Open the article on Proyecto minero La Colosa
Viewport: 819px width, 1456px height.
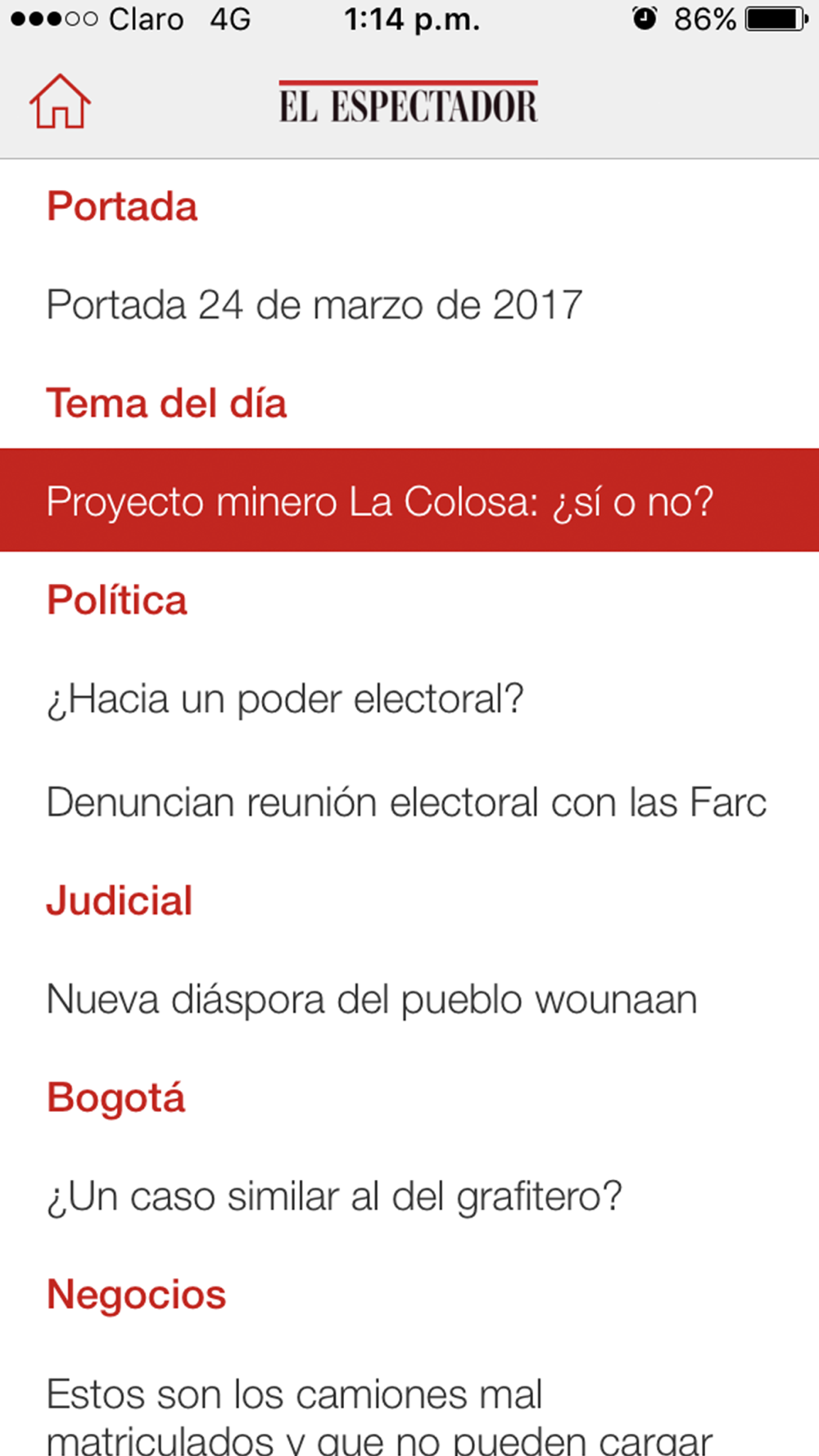[380, 501]
